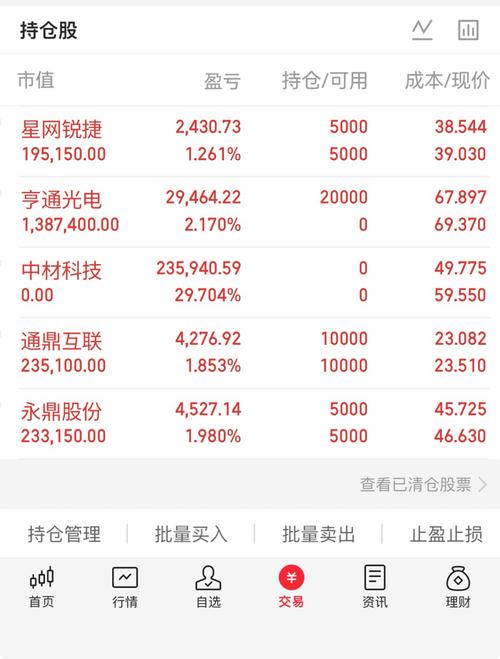Tap 持仓管理 button
The image size is (500, 659).
coord(64,534)
